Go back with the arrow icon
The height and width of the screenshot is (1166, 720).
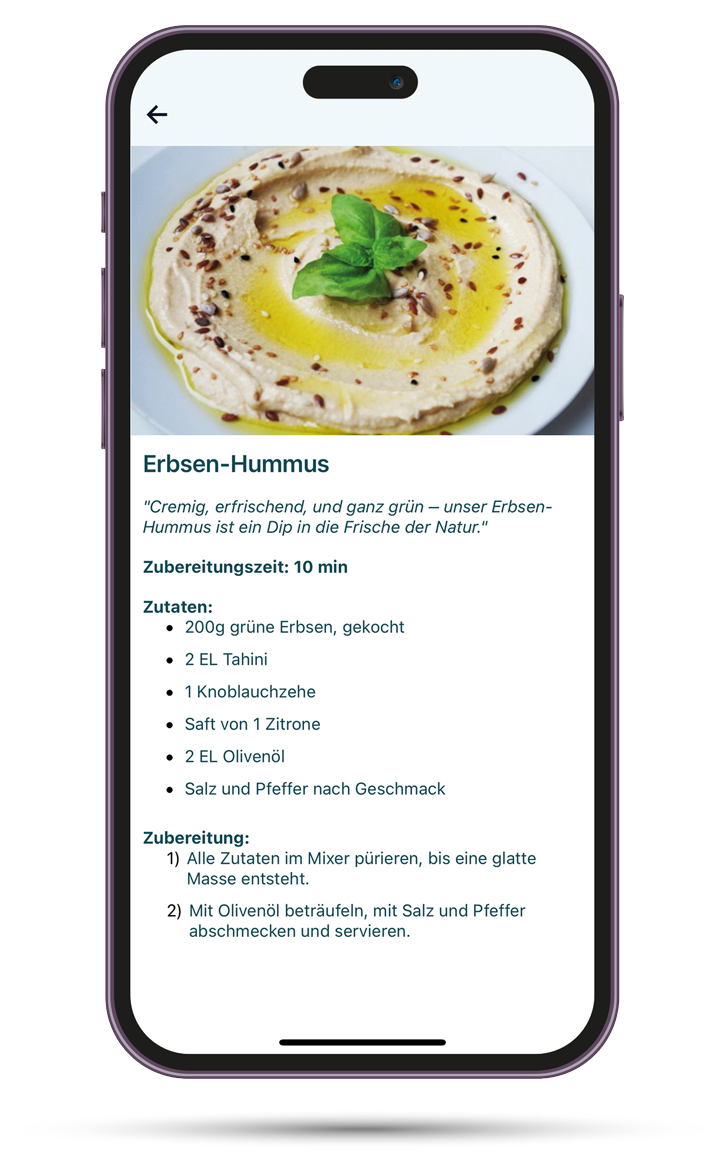click(157, 115)
